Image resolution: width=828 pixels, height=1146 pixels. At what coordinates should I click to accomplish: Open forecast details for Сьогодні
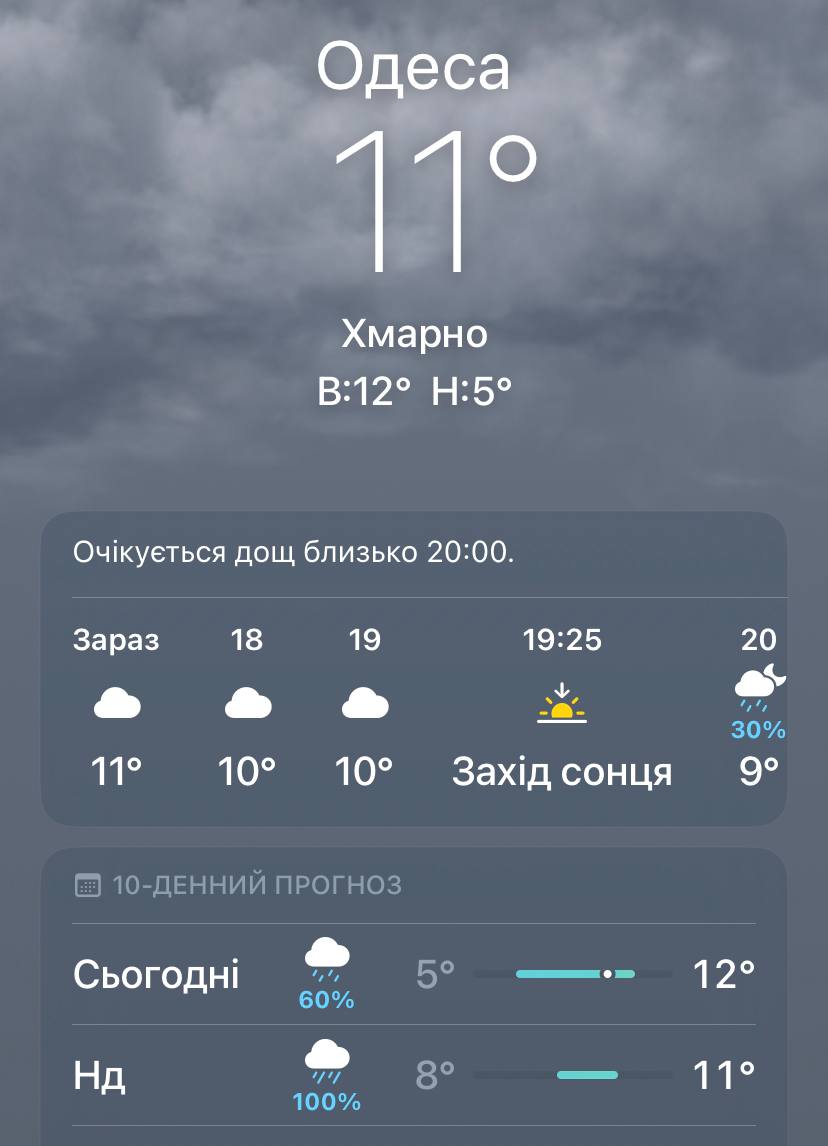coord(413,974)
